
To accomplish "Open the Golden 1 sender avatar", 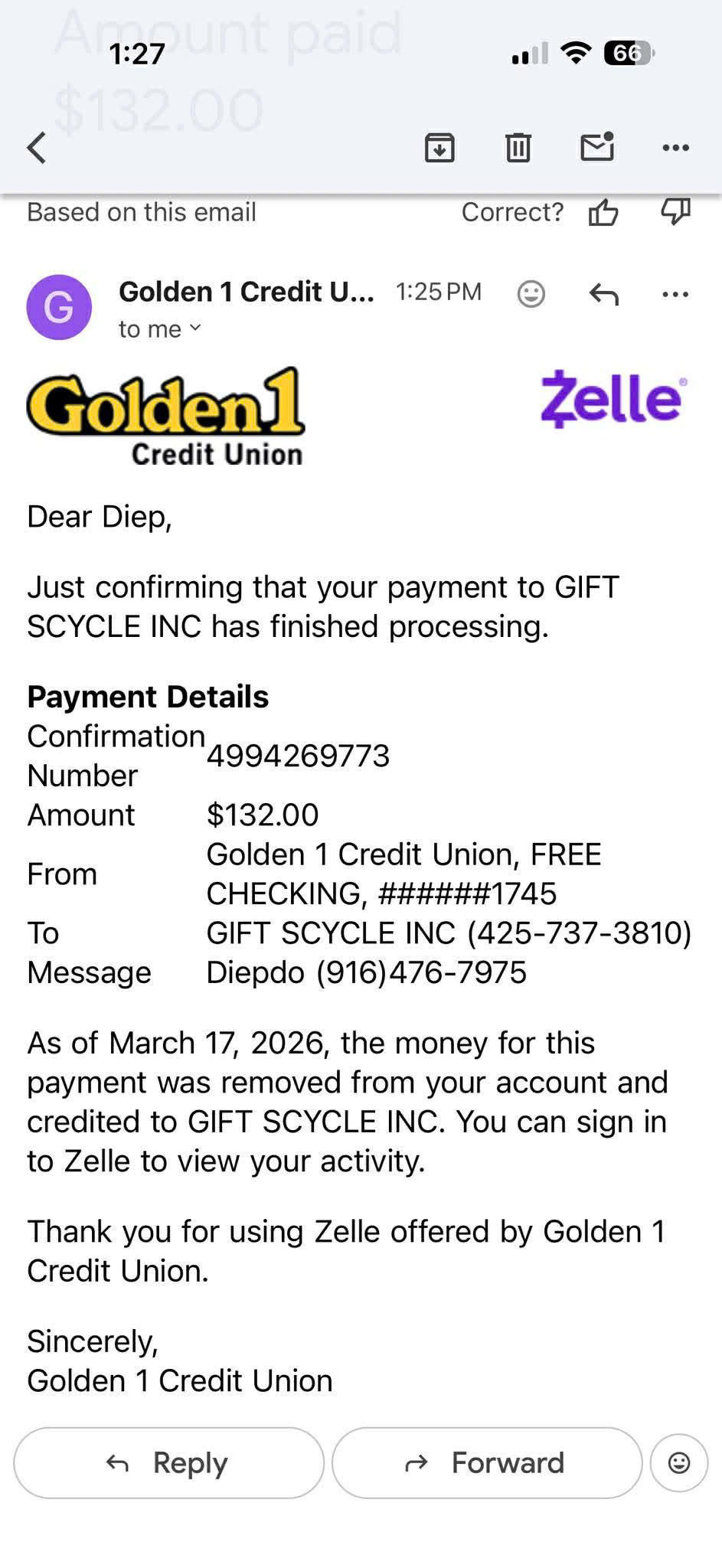I will [x=59, y=307].
